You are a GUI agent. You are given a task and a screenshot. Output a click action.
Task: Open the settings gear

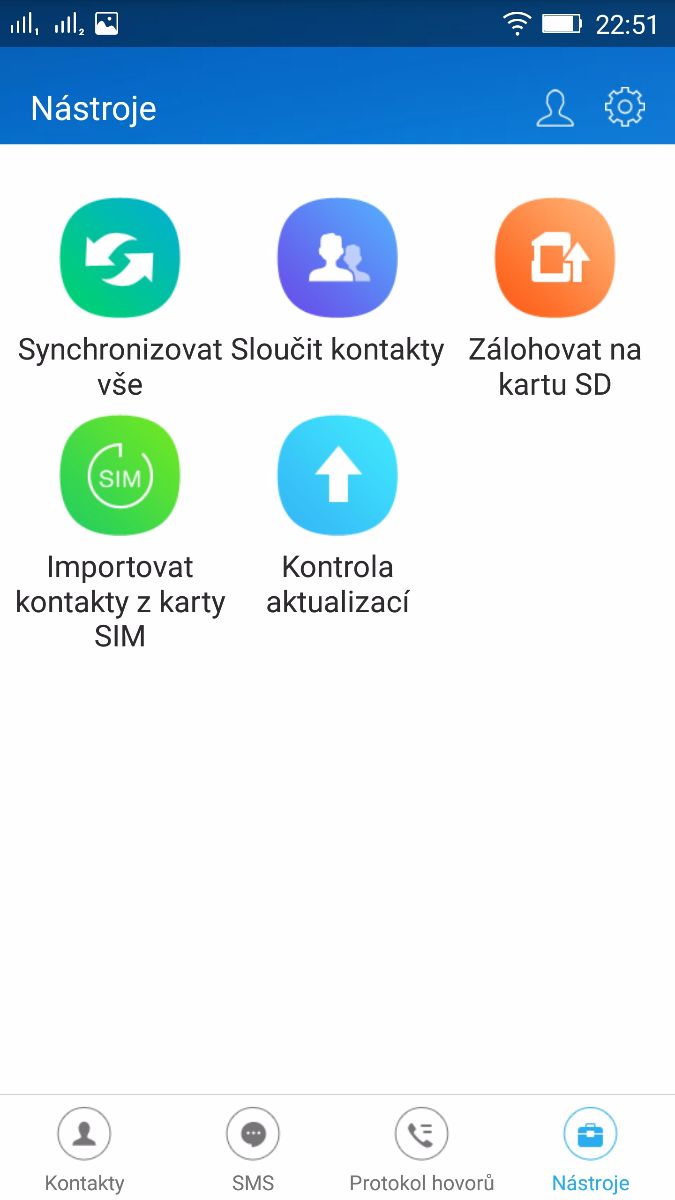point(625,107)
